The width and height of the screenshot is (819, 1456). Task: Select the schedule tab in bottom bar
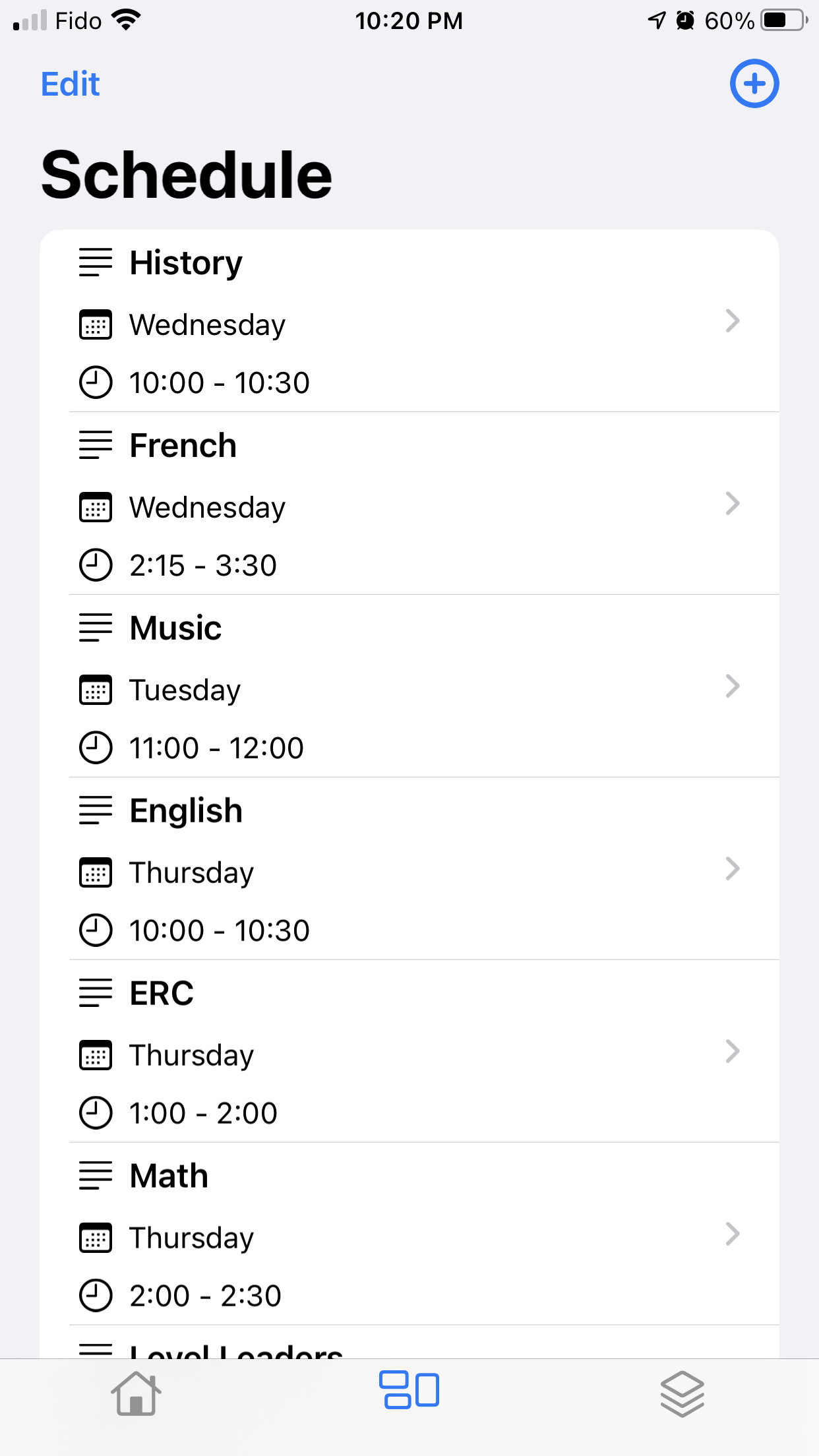coord(409,1389)
